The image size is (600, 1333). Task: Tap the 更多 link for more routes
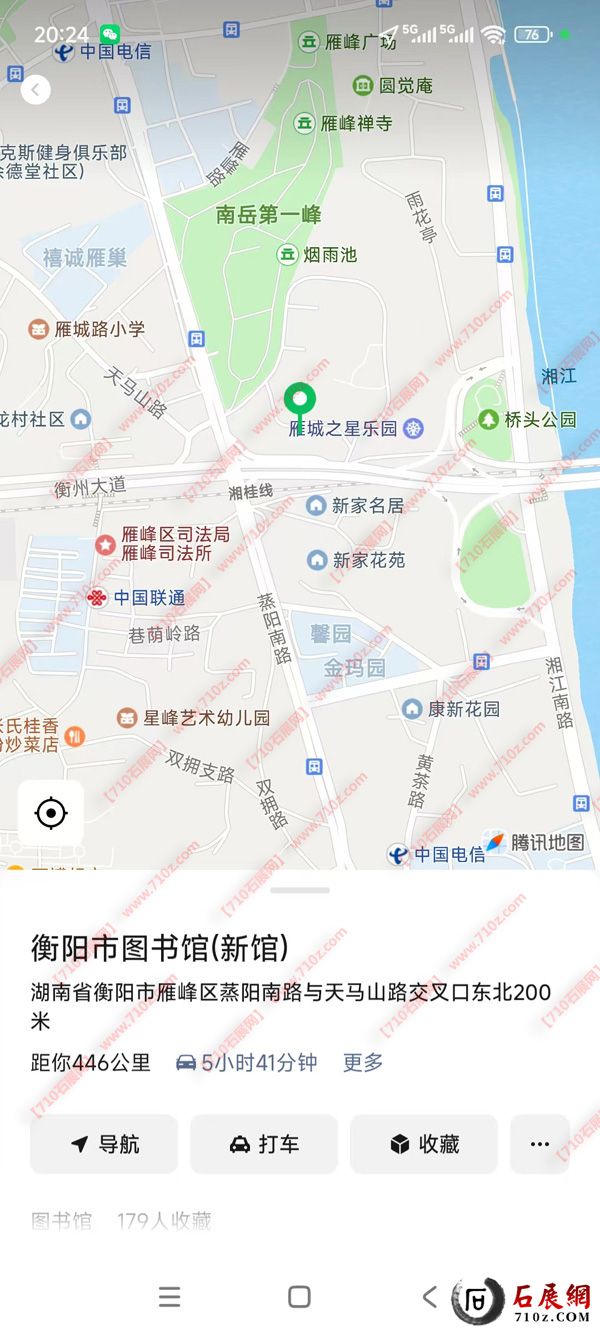363,1062
